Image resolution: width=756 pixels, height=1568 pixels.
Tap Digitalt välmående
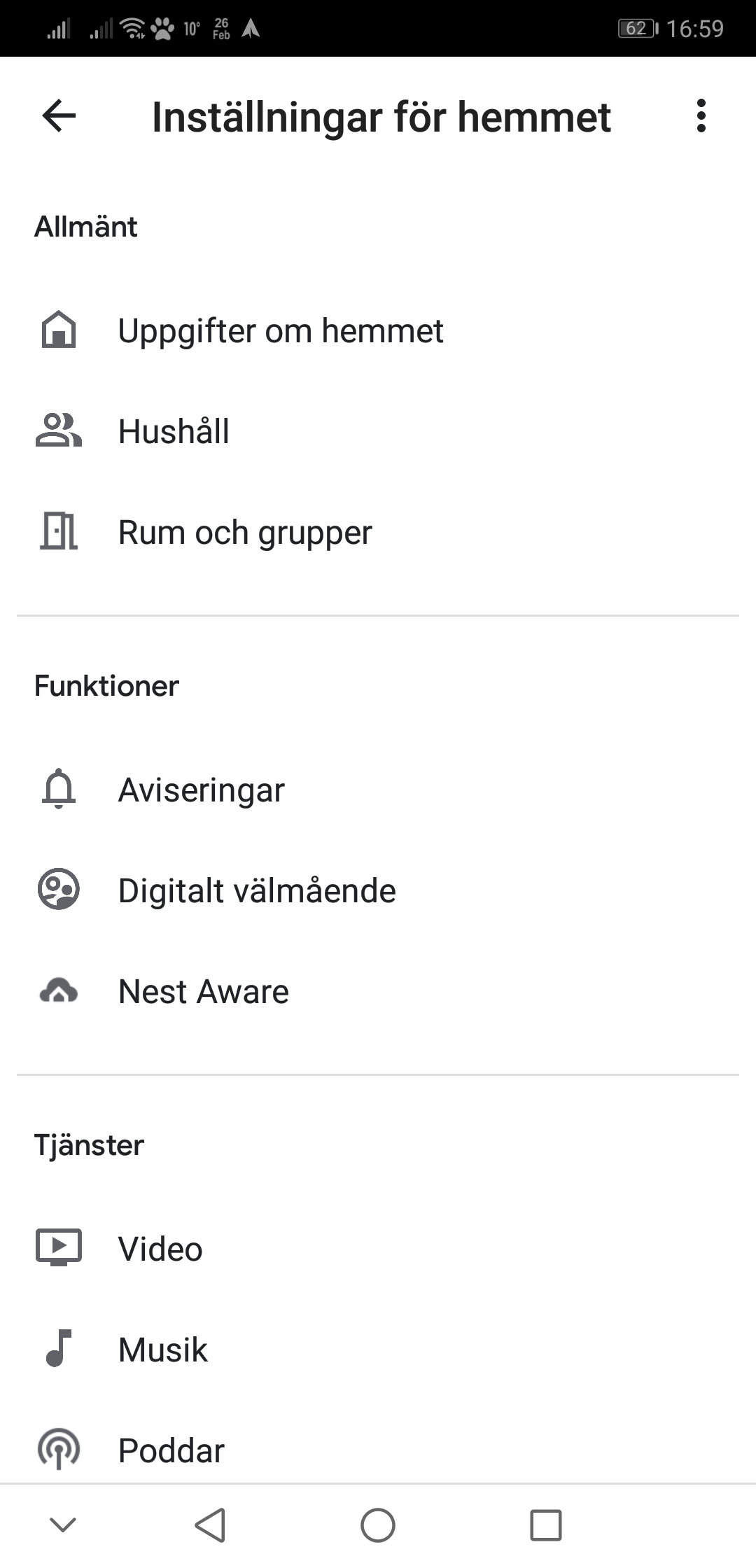pyautogui.click(x=257, y=890)
